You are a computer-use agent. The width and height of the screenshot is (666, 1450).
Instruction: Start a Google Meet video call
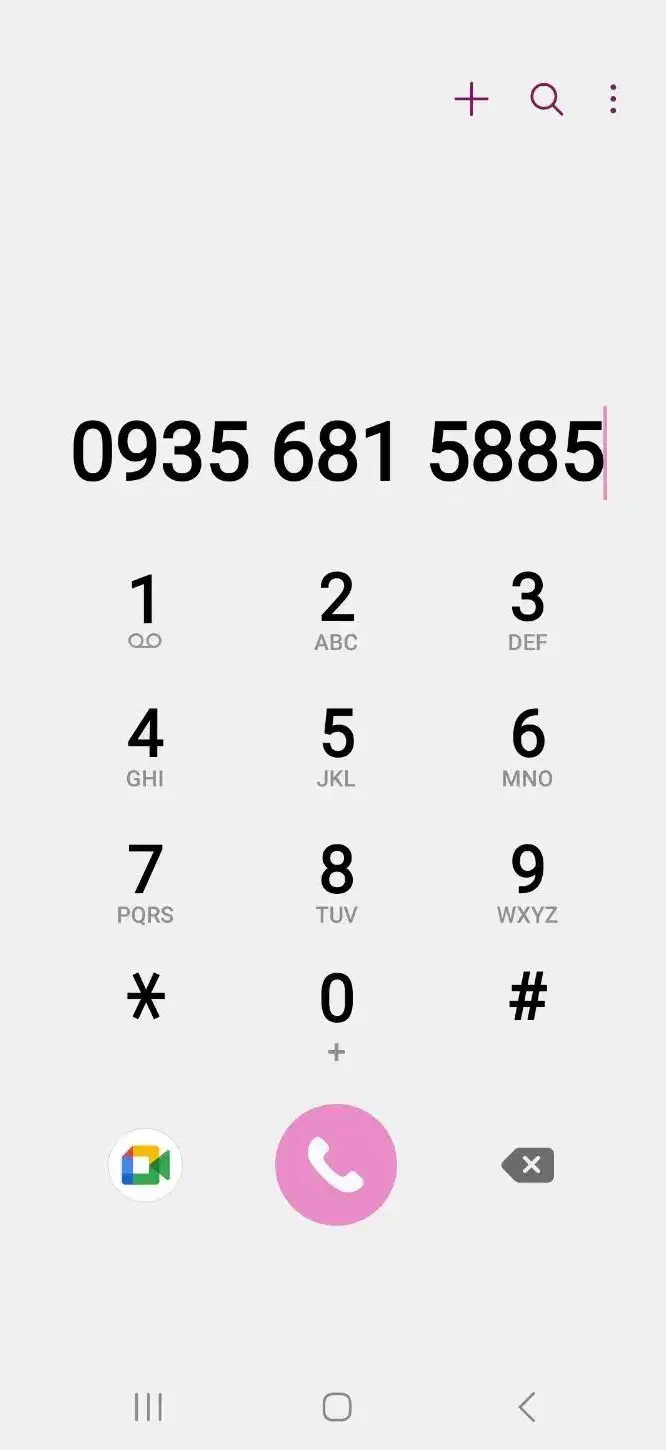(x=145, y=1165)
